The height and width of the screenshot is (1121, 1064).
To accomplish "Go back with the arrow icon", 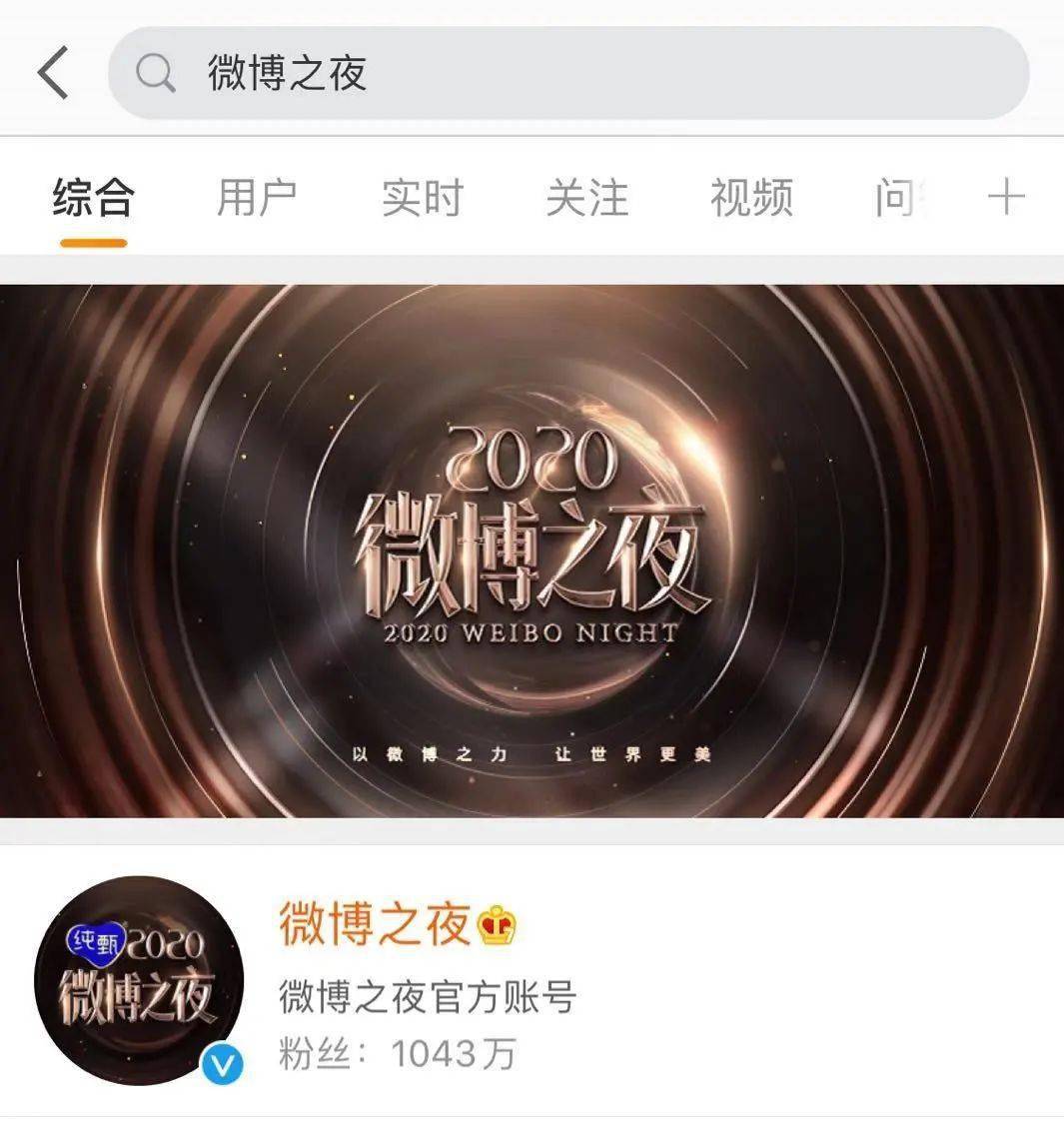I will coord(53,73).
